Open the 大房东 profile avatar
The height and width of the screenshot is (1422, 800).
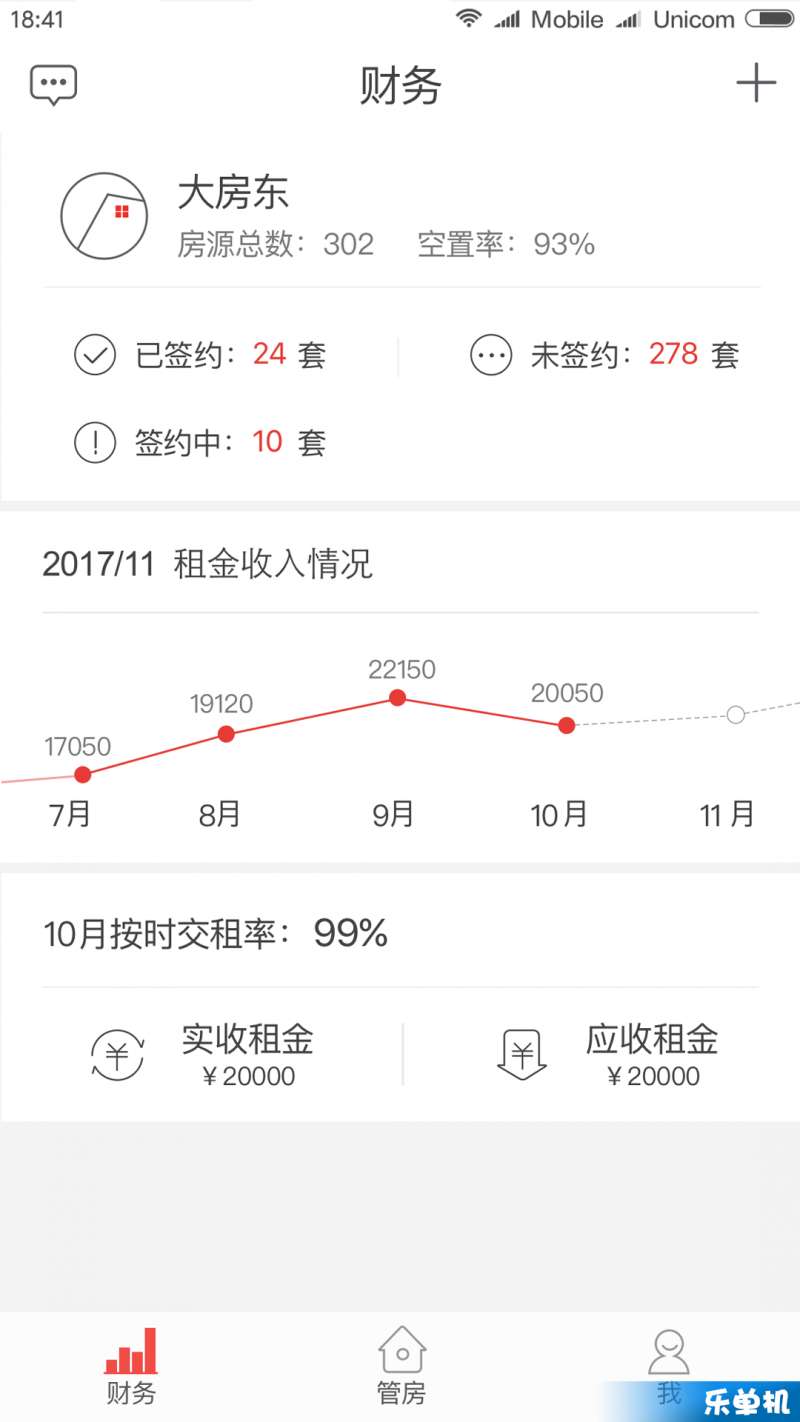click(x=104, y=216)
